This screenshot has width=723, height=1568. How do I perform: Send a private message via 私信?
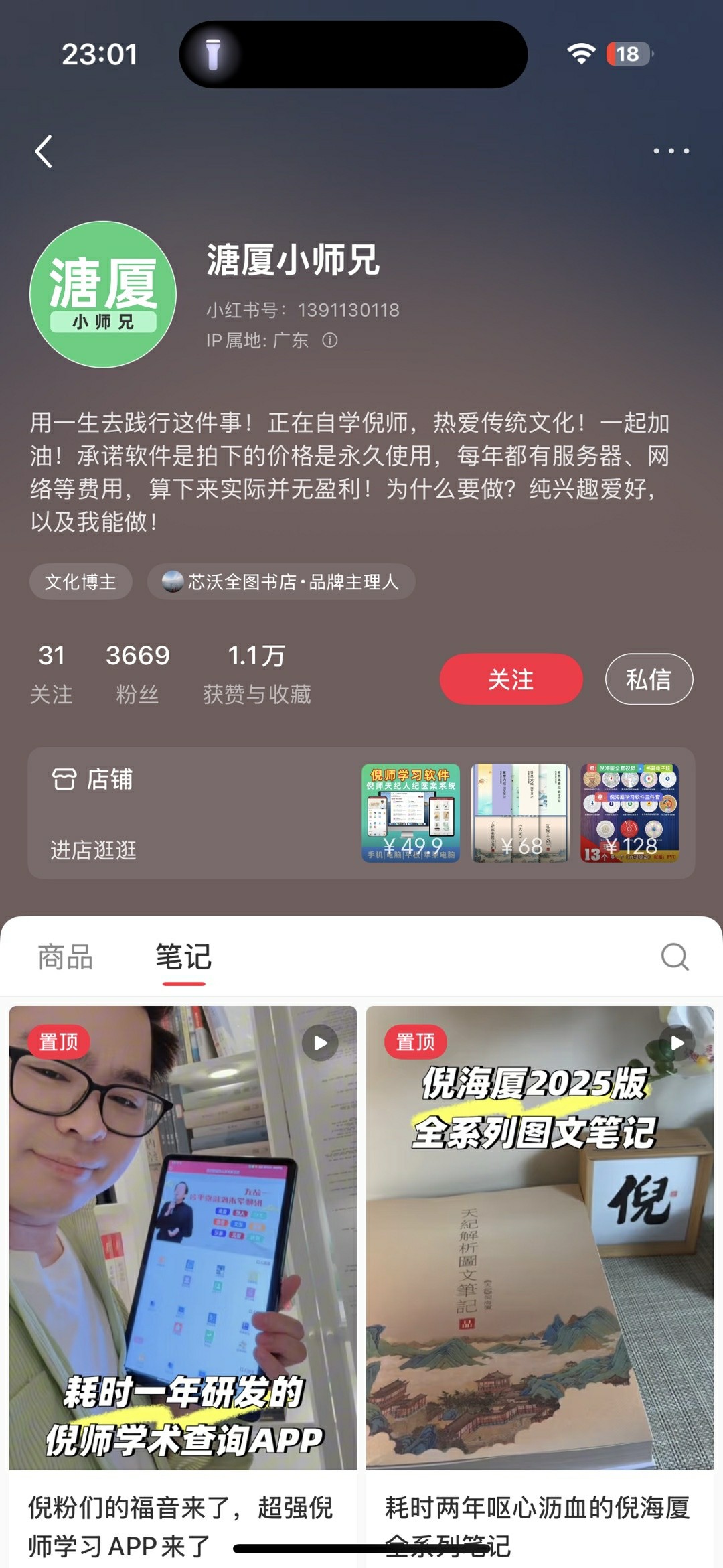pyautogui.click(x=648, y=679)
